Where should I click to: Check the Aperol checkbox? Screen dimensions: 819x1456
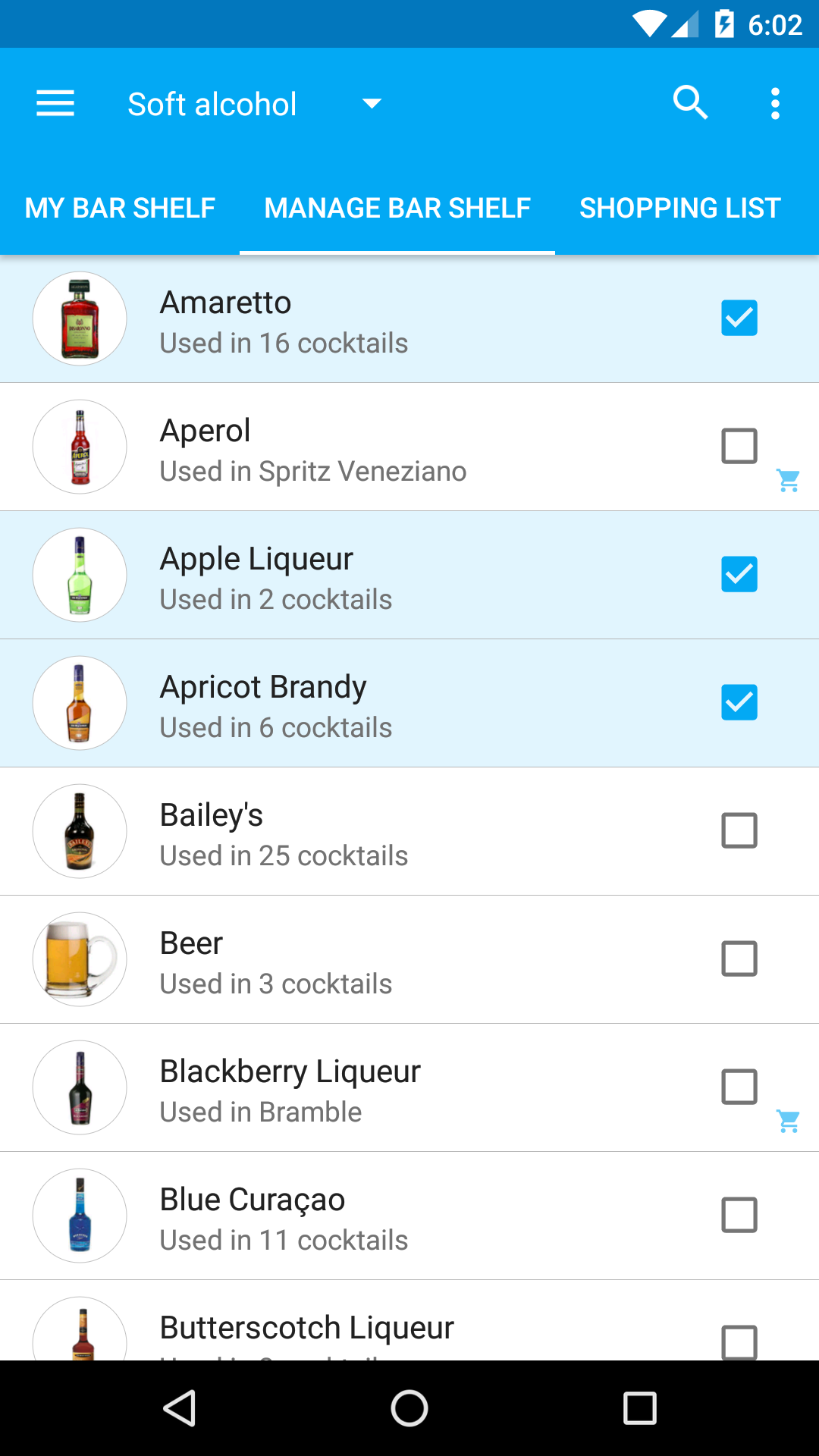coord(739,446)
